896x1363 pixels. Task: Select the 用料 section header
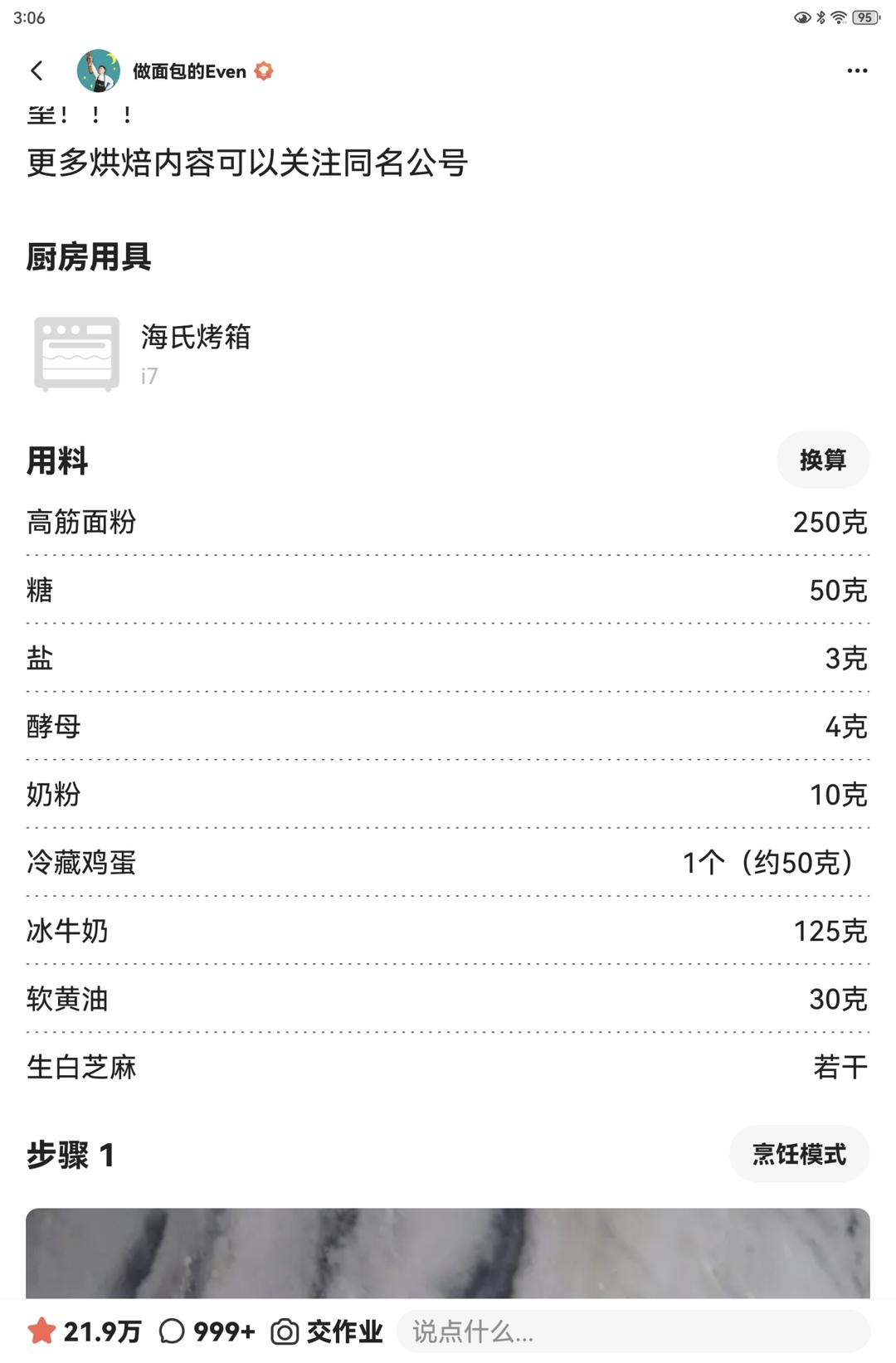tap(58, 461)
